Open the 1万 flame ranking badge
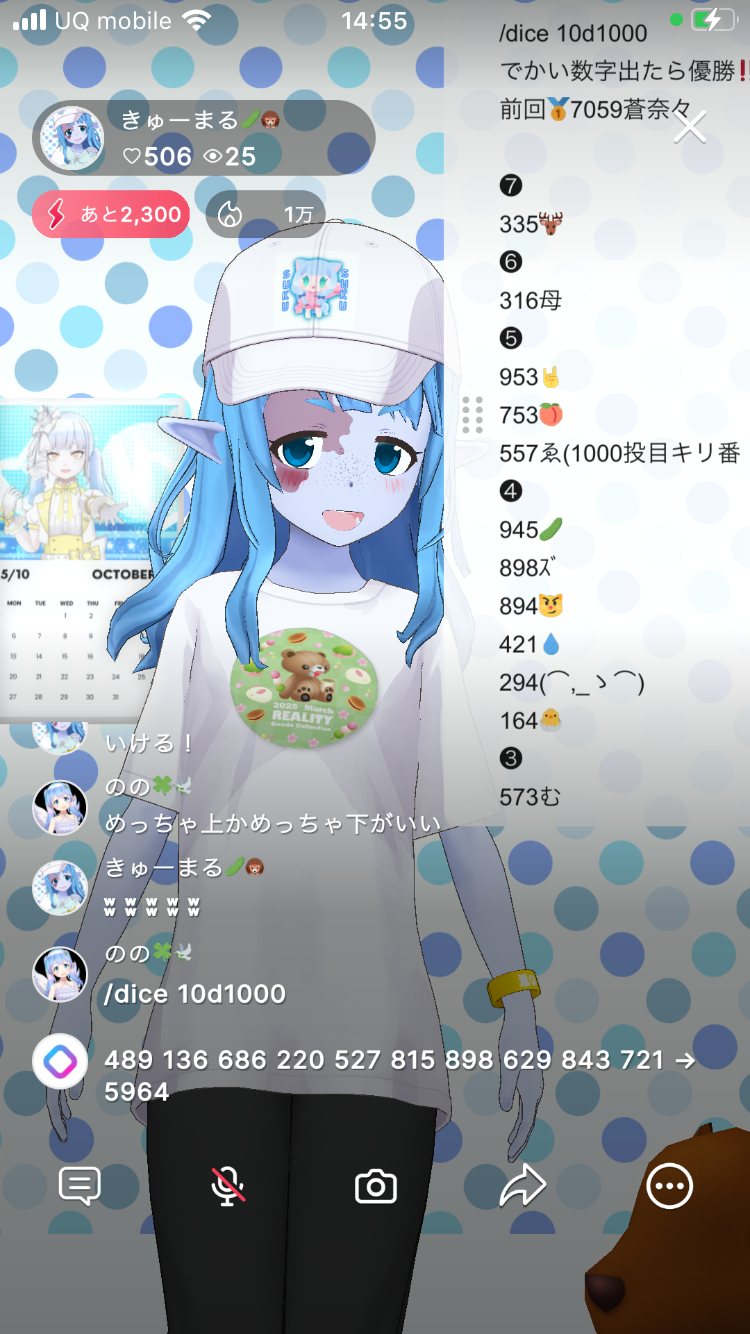The image size is (750, 1334). (265, 214)
